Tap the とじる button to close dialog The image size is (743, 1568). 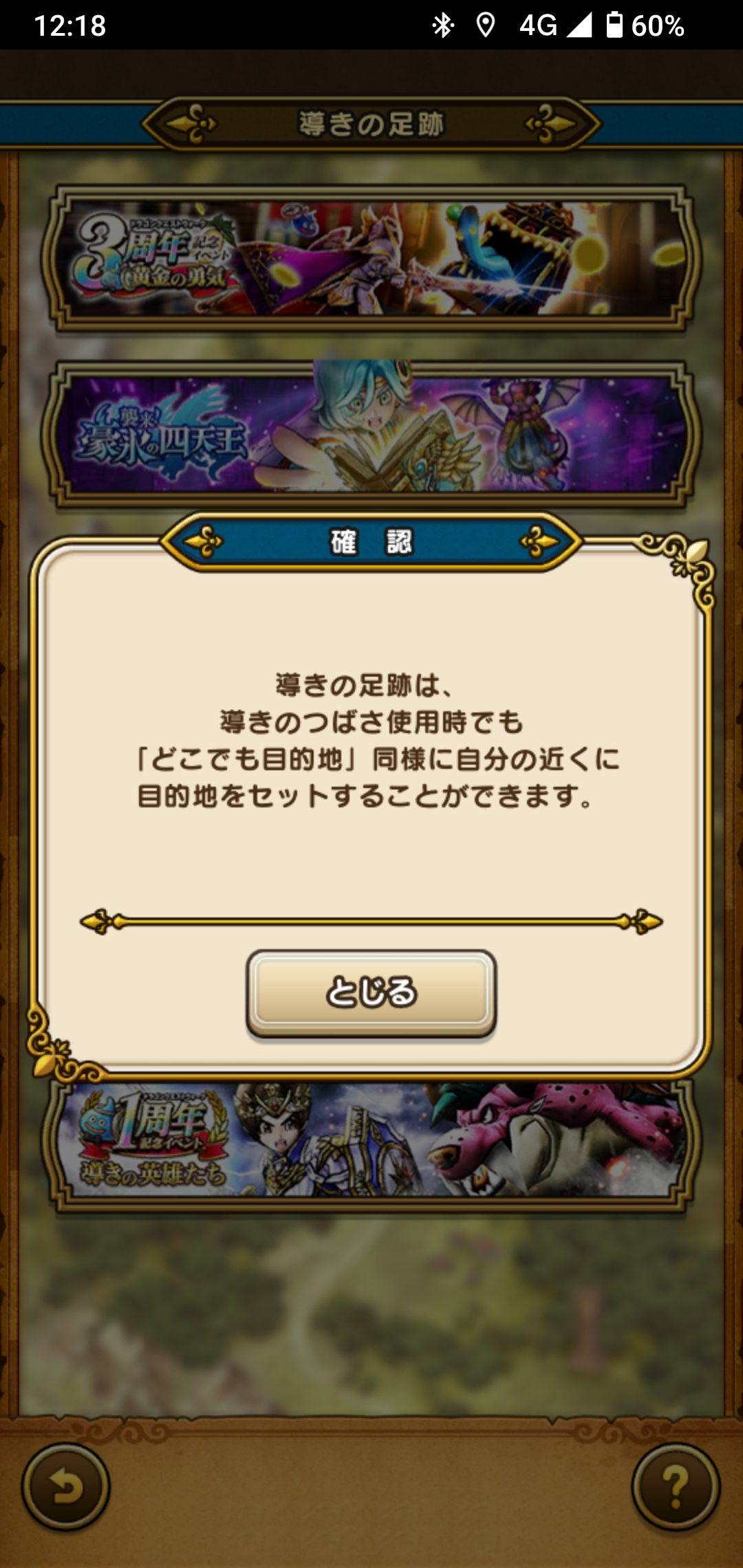[x=371, y=992]
